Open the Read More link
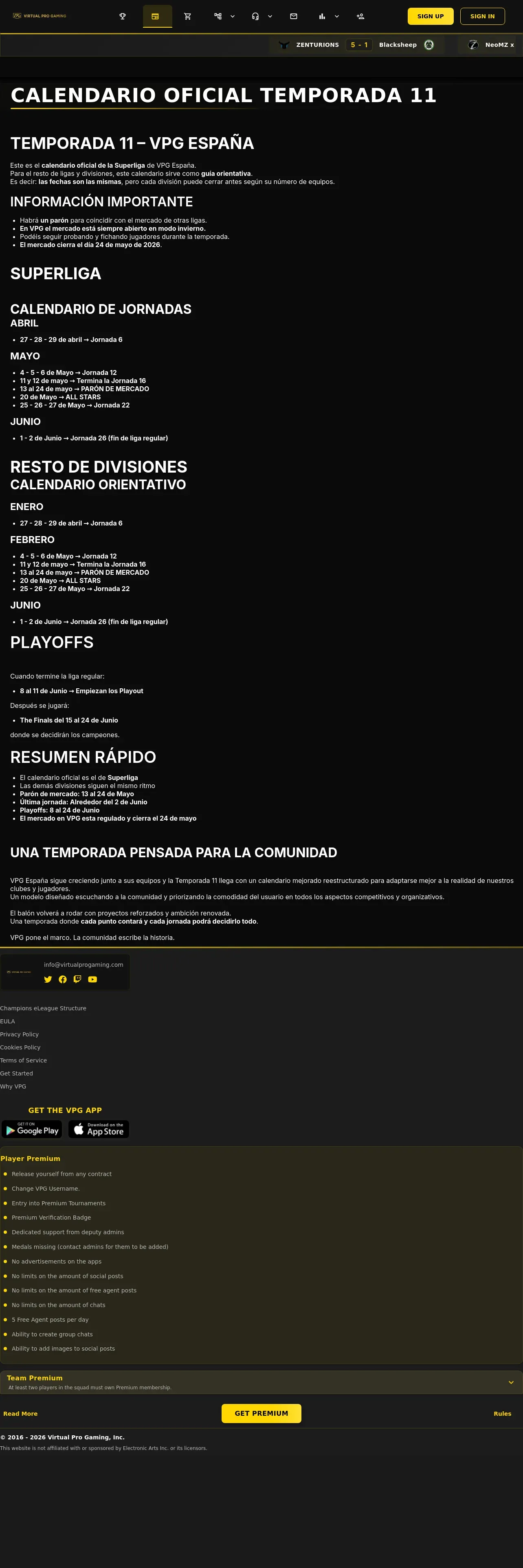The width and height of the screenshot is (523, 1568). (20, 1414)
